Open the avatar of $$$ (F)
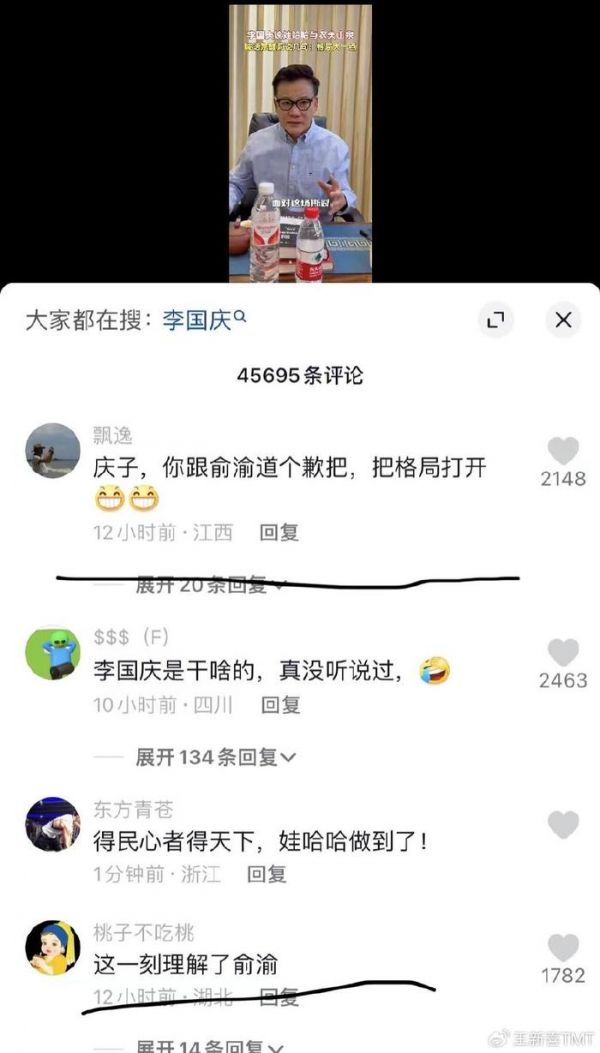 click(x=52, y=654)
